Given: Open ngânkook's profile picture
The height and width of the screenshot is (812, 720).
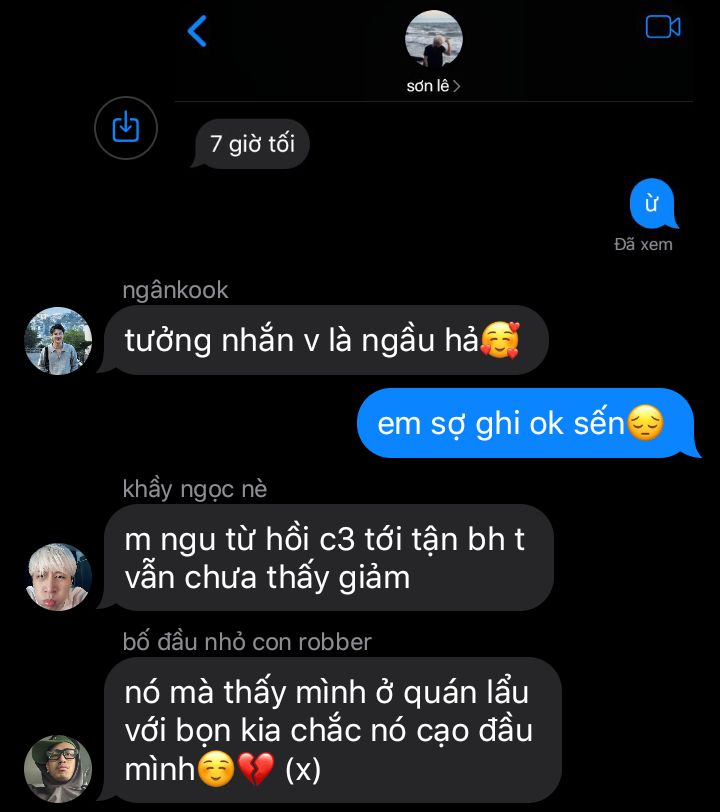Looking at the screenshot, I should coord(58,341).
